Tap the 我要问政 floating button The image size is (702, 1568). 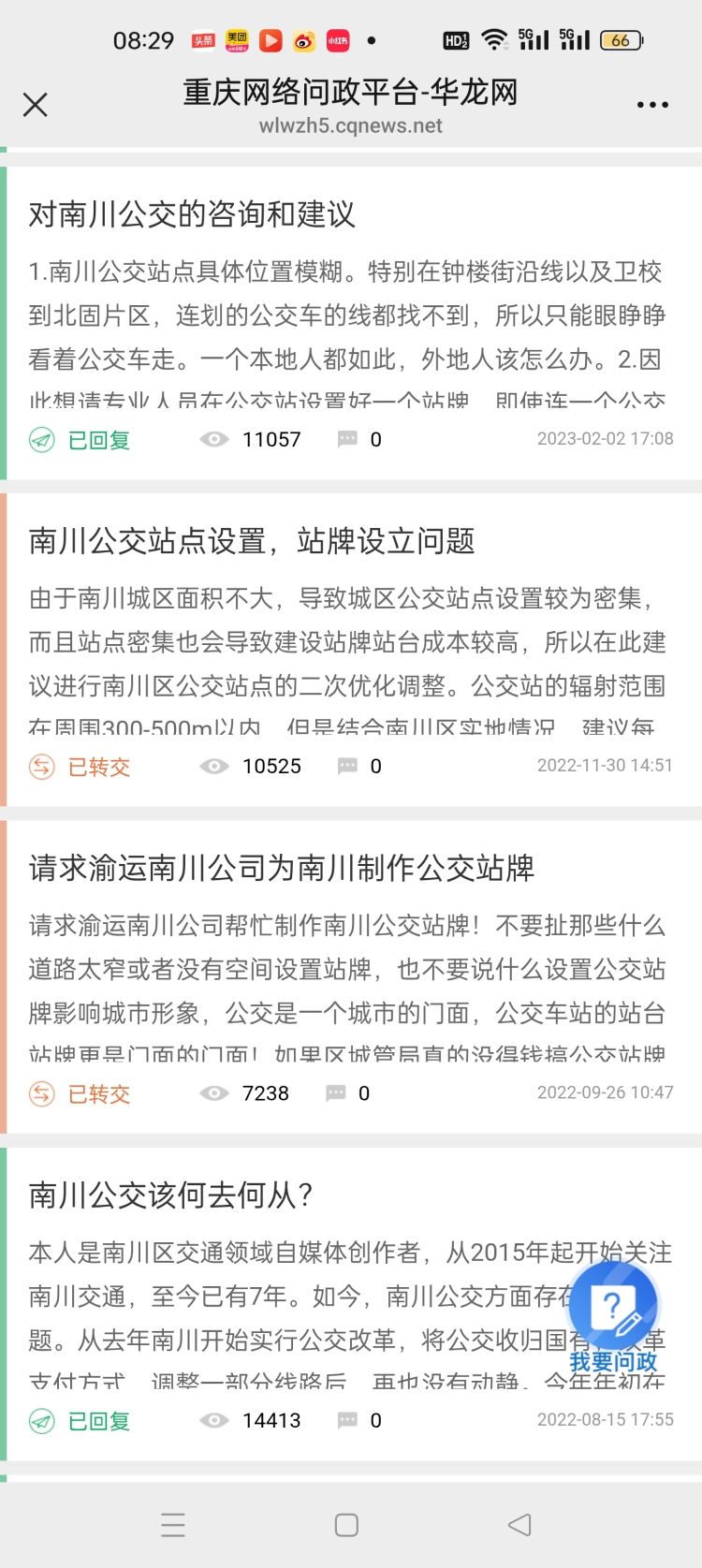click(613, 1315)
